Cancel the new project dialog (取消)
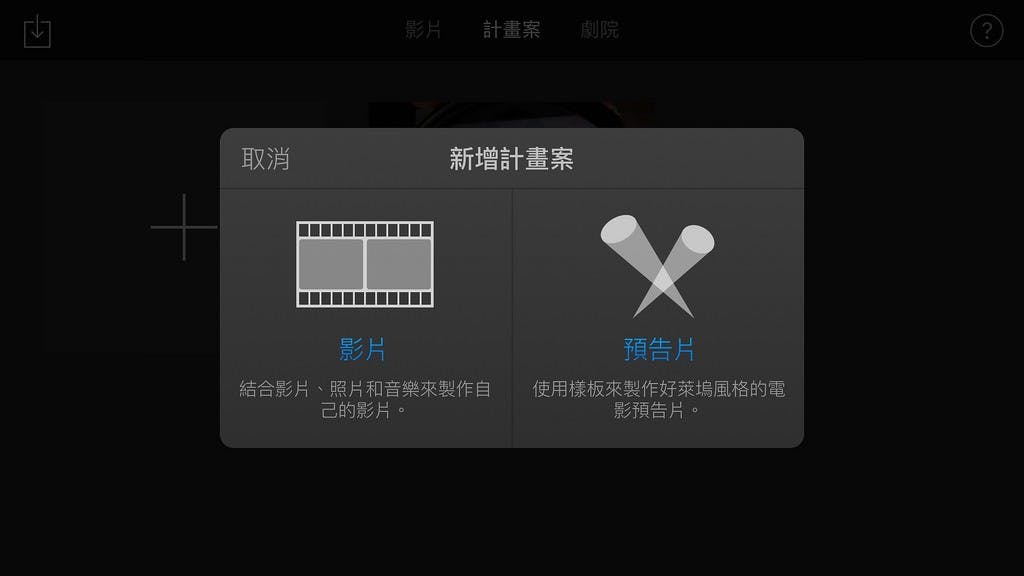 [x=266, y=159]
